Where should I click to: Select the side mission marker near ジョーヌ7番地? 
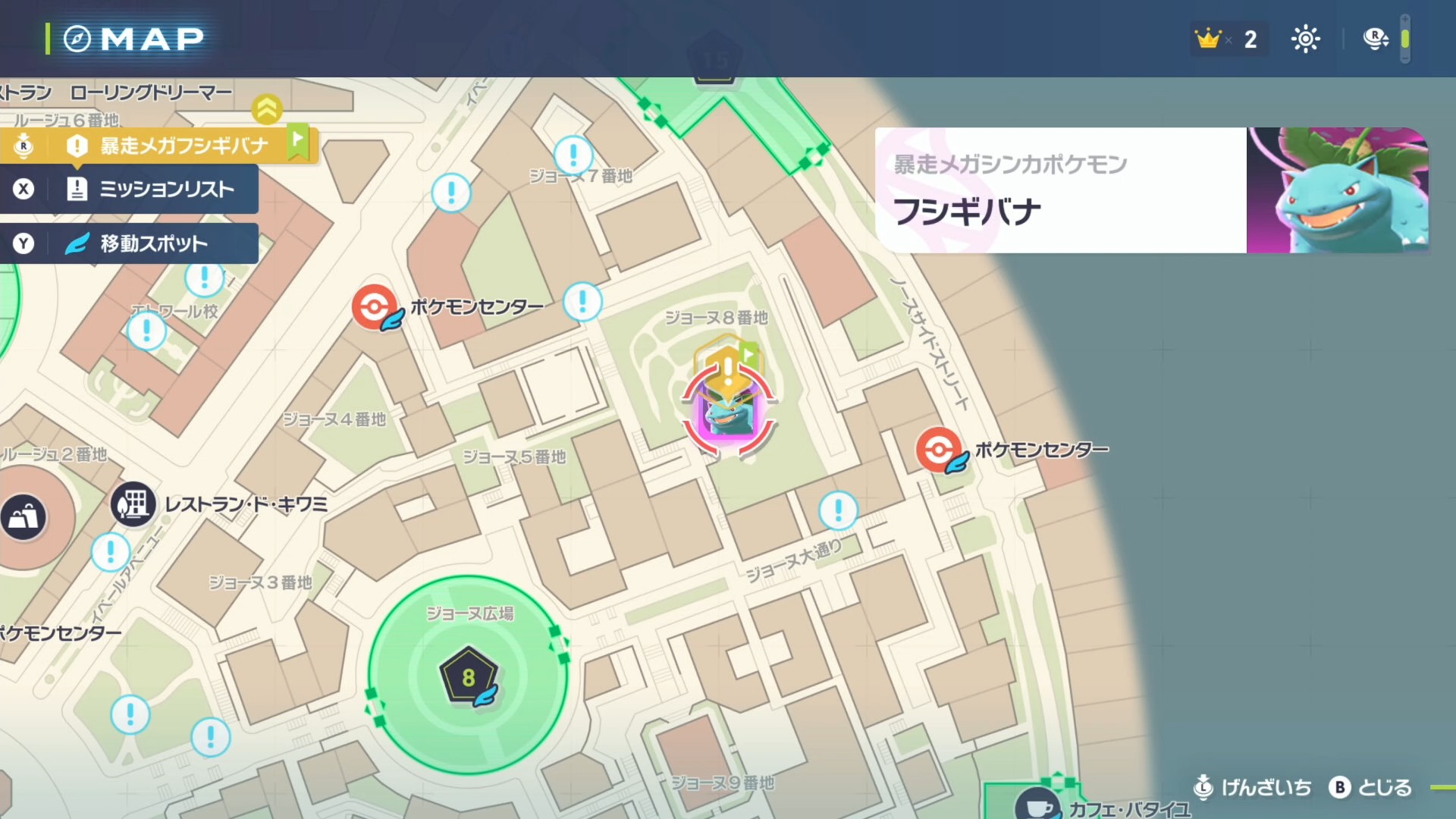573,155
